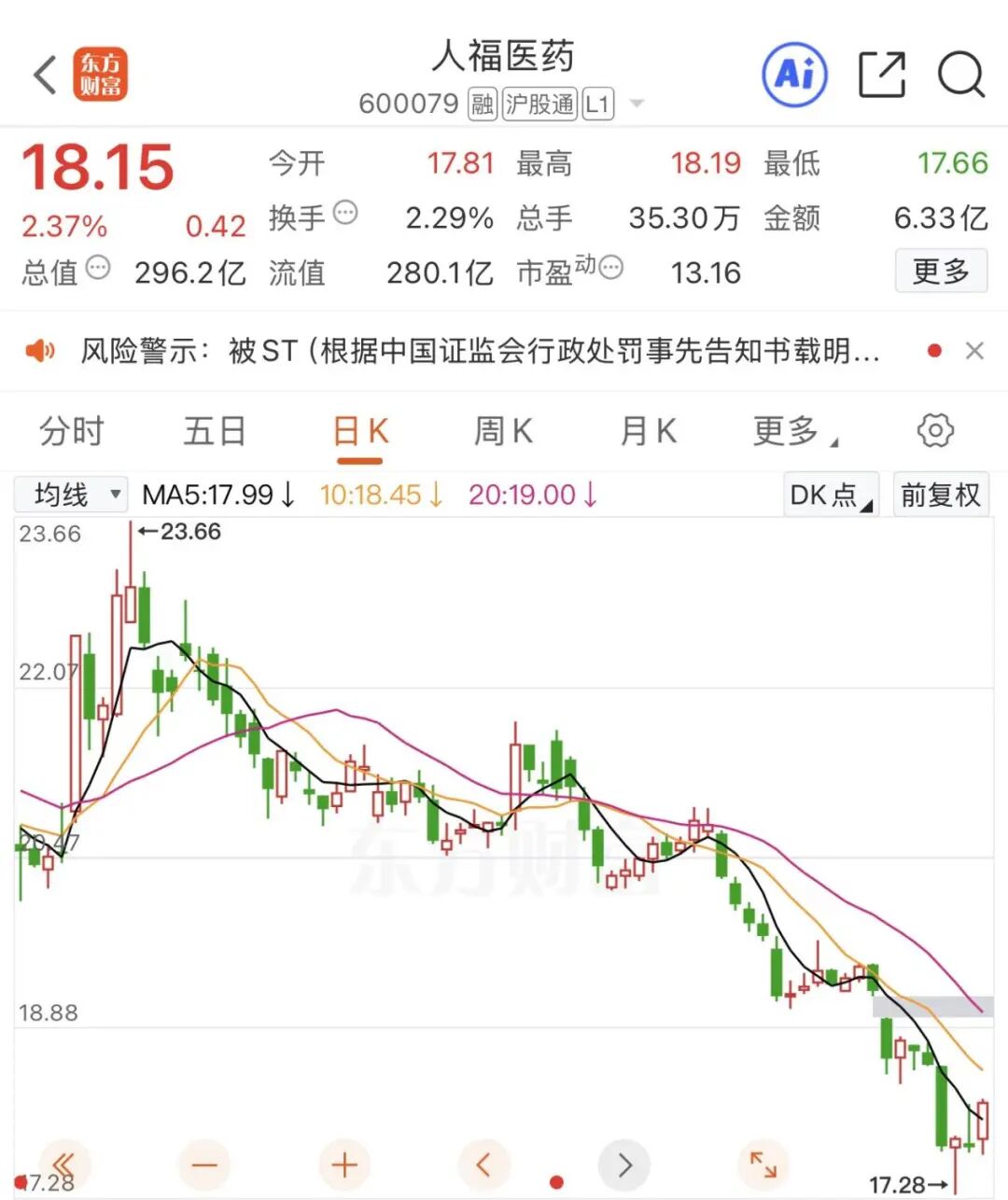Open the 均线 moving average dropdown

[70, 495]
